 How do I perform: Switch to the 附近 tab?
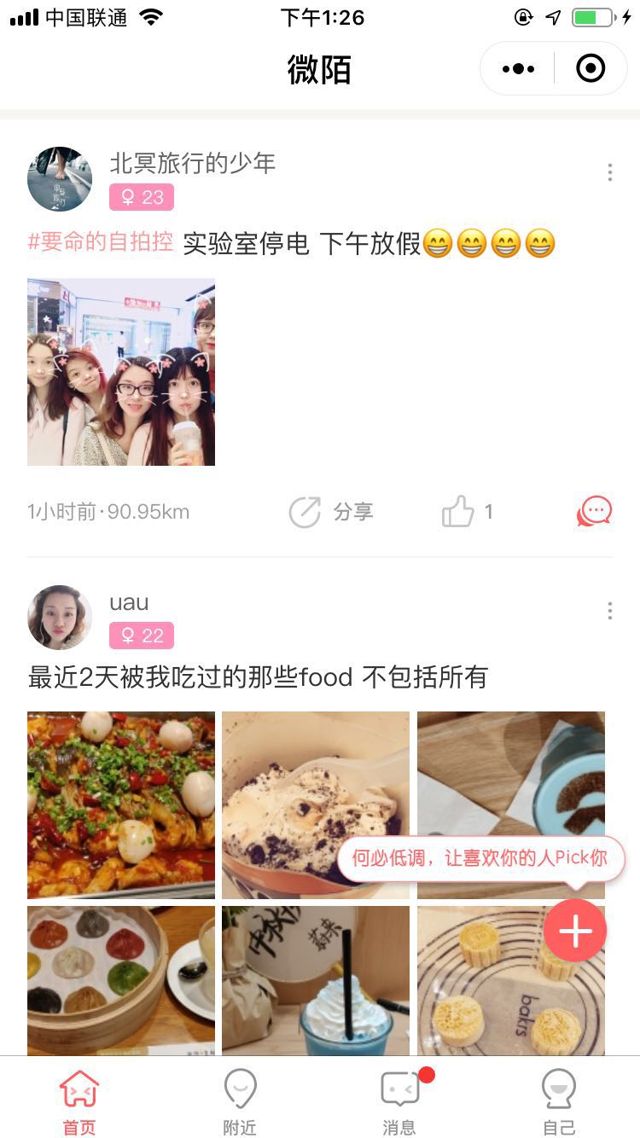coord(240,1100)
